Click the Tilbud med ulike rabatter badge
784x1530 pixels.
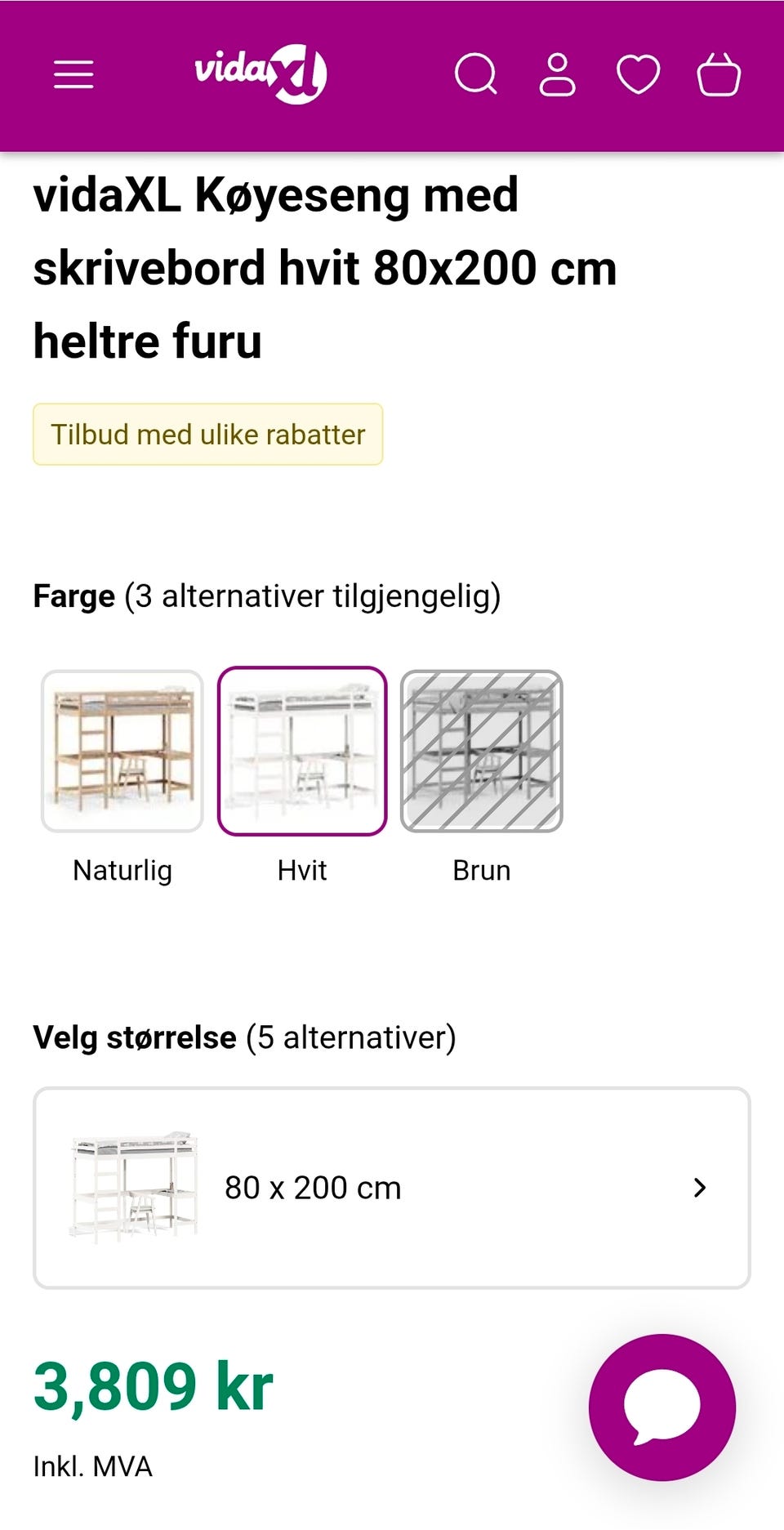coord(207,434)
